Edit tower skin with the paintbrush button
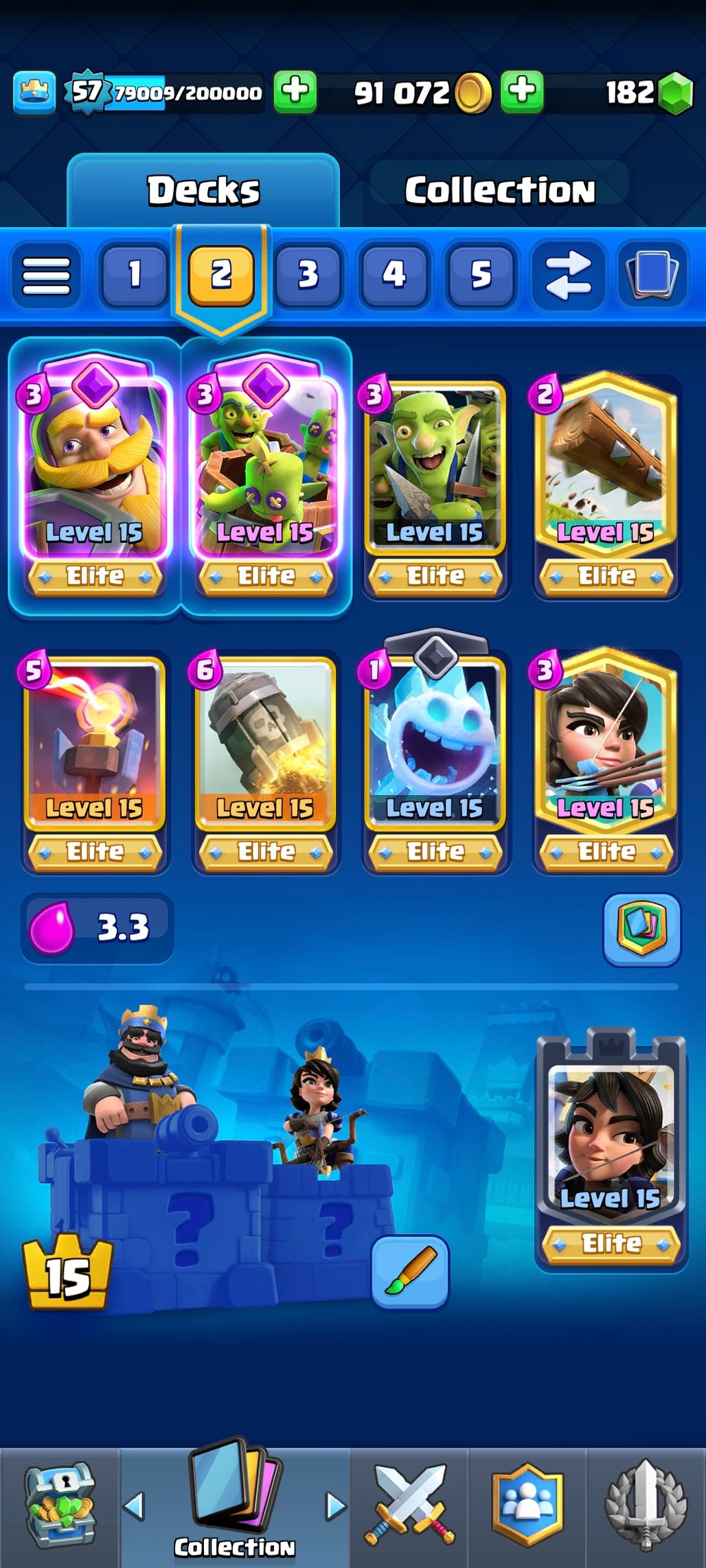The height and width of the screenshot is (1568, 706). (410, 1272)
